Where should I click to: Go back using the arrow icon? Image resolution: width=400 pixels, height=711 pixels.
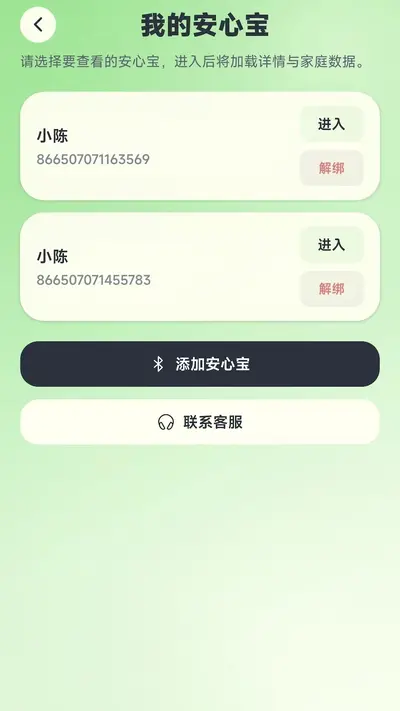[38, 24]
